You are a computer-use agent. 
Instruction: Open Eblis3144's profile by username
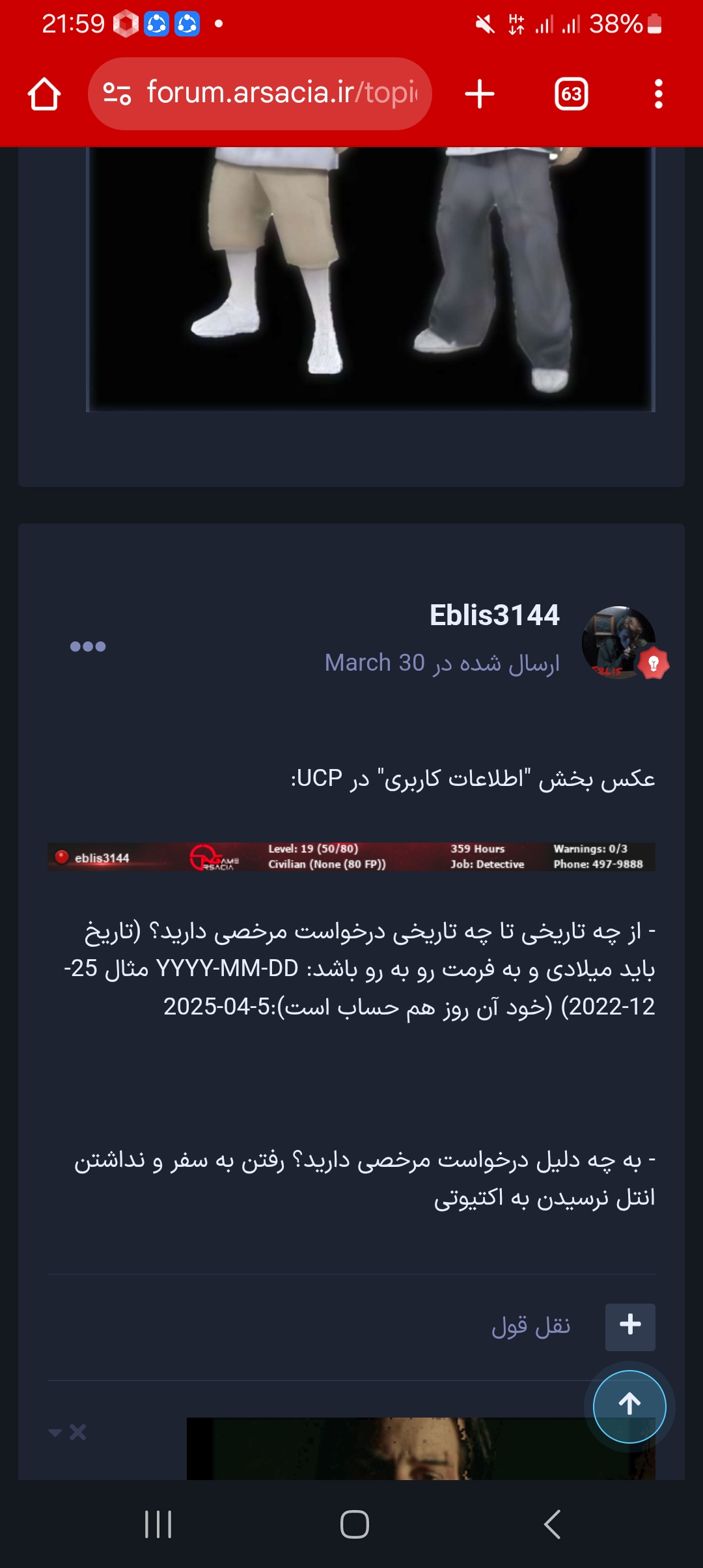pos(495,615)
